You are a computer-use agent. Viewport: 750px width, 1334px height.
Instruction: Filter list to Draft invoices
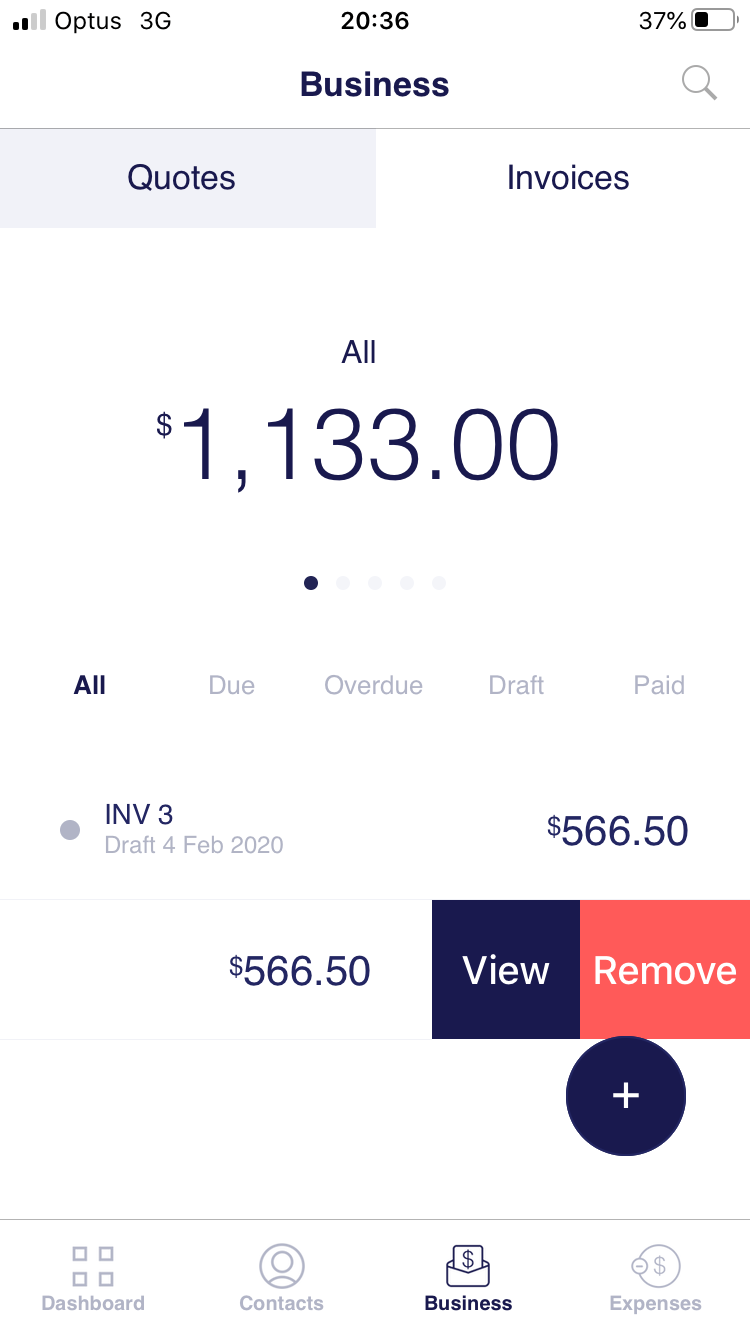pos(516,685)
